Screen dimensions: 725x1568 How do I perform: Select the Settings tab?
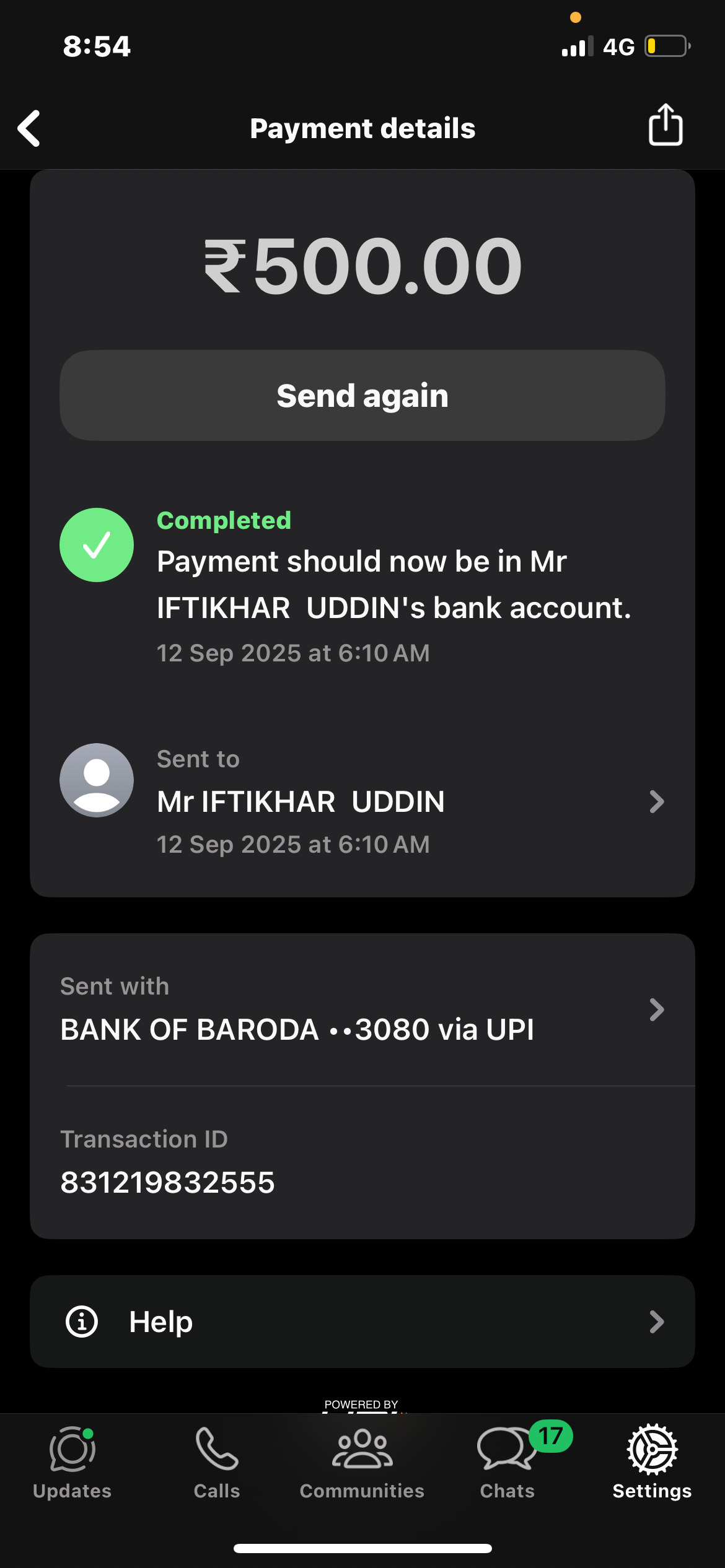652,1463
